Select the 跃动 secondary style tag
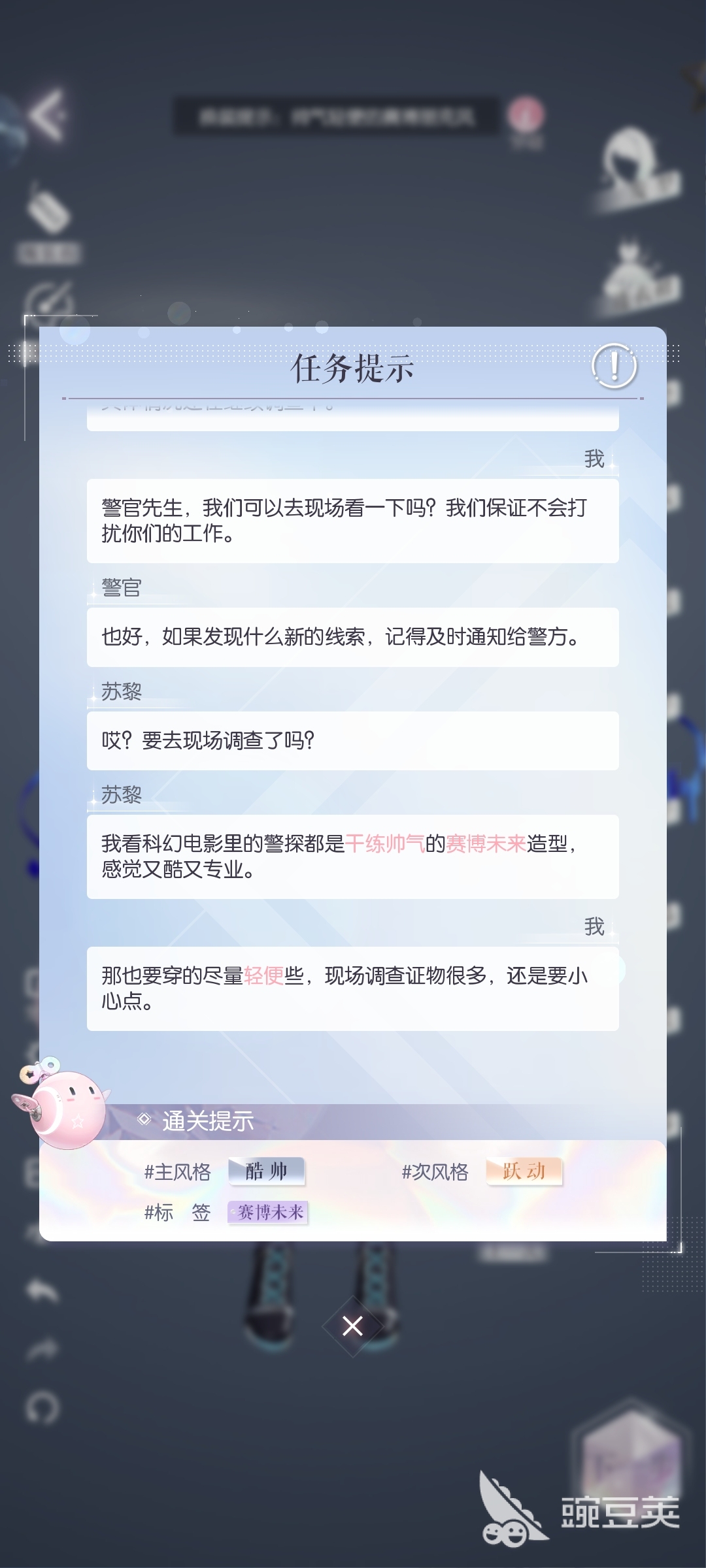 coord(524,1171)
